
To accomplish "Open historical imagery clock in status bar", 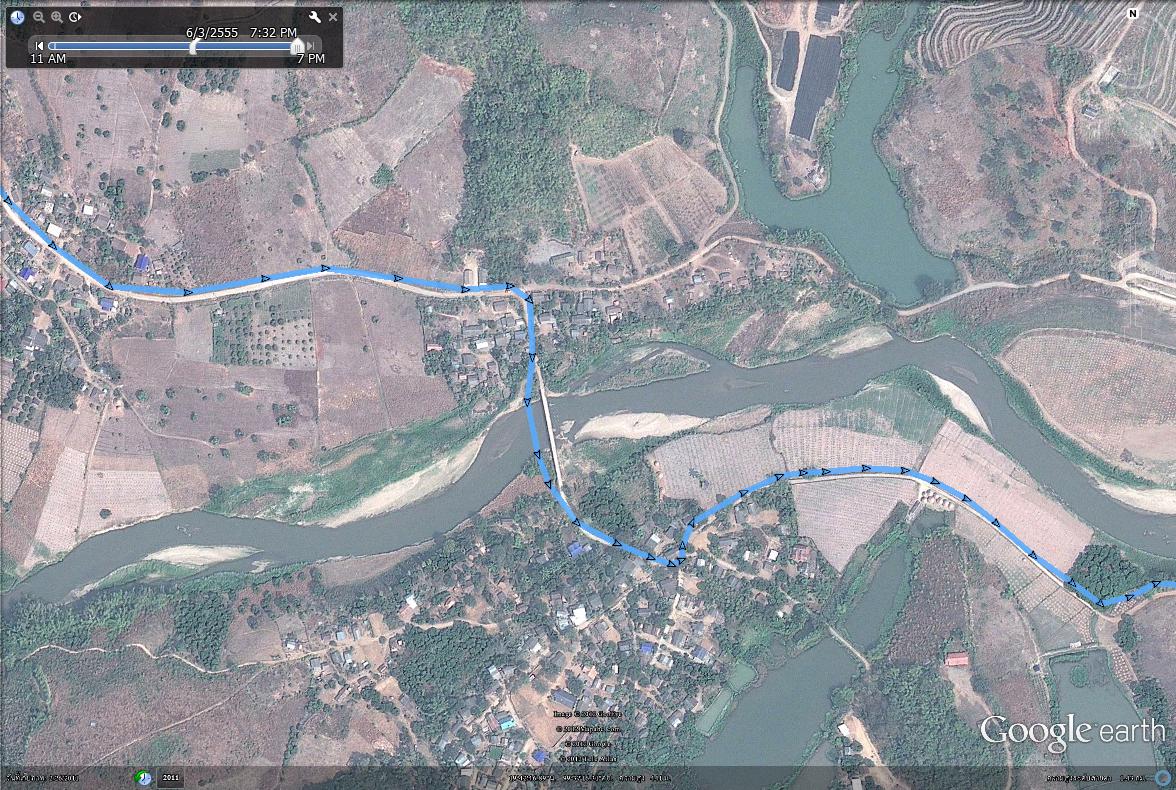I will point(144,777).
